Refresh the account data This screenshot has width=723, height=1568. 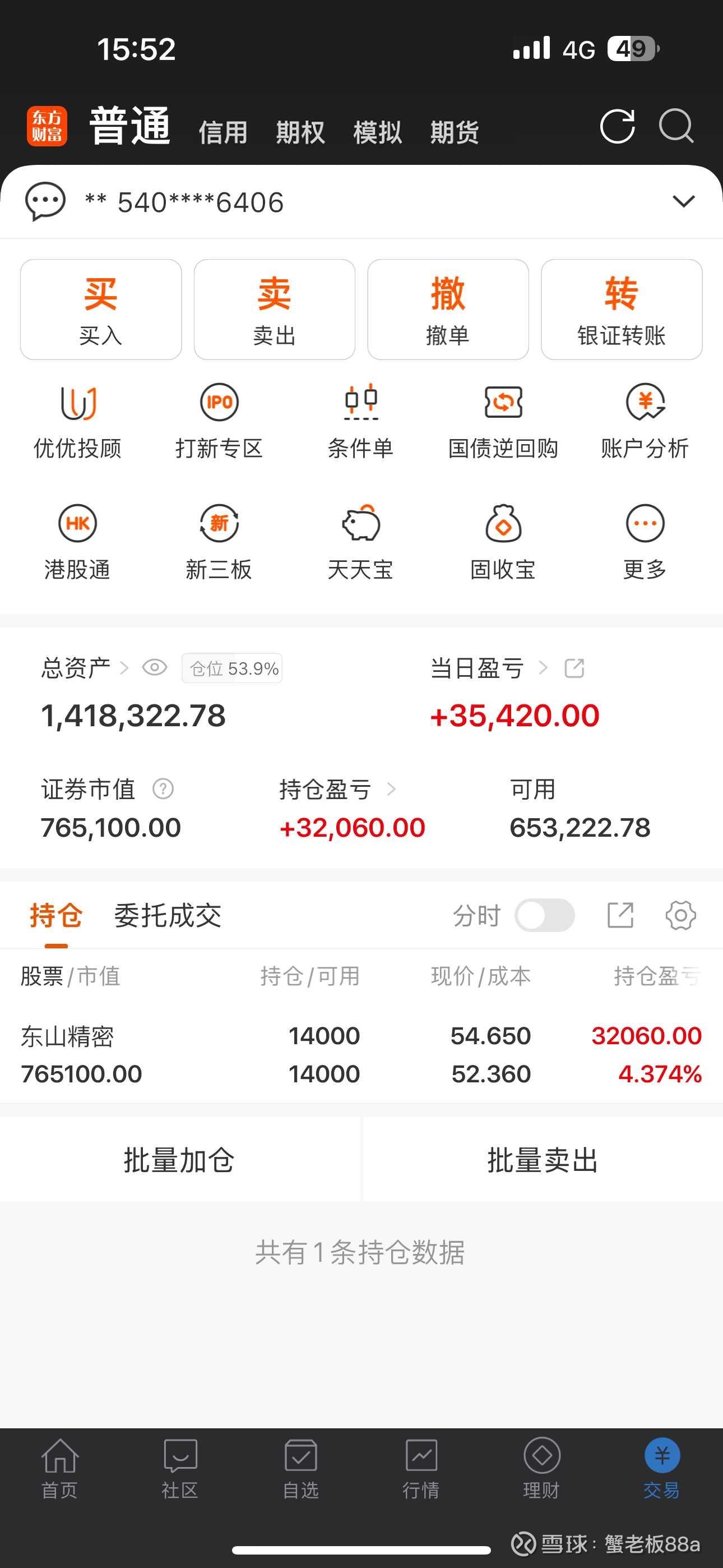tap(617, 127)
